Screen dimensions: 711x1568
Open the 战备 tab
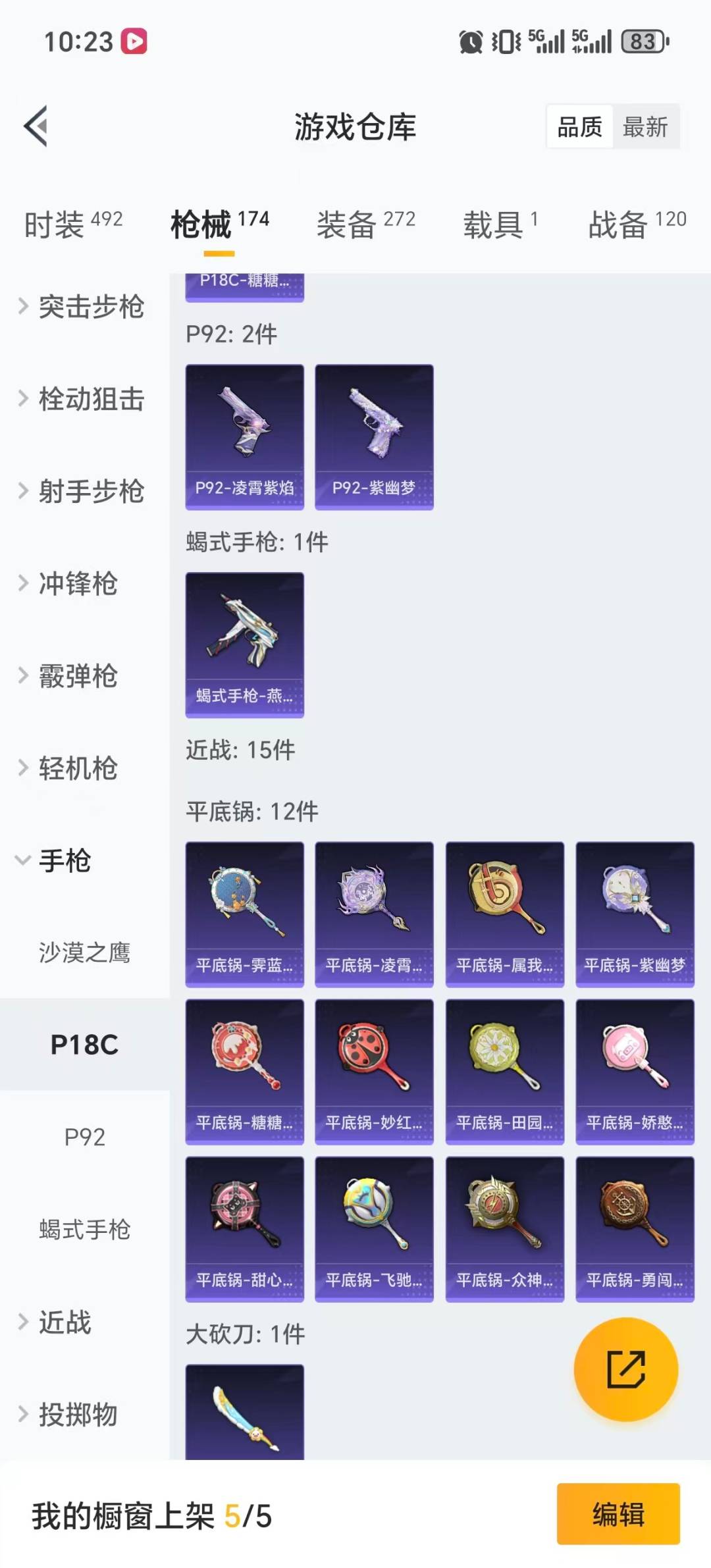[x=637, y=224]
